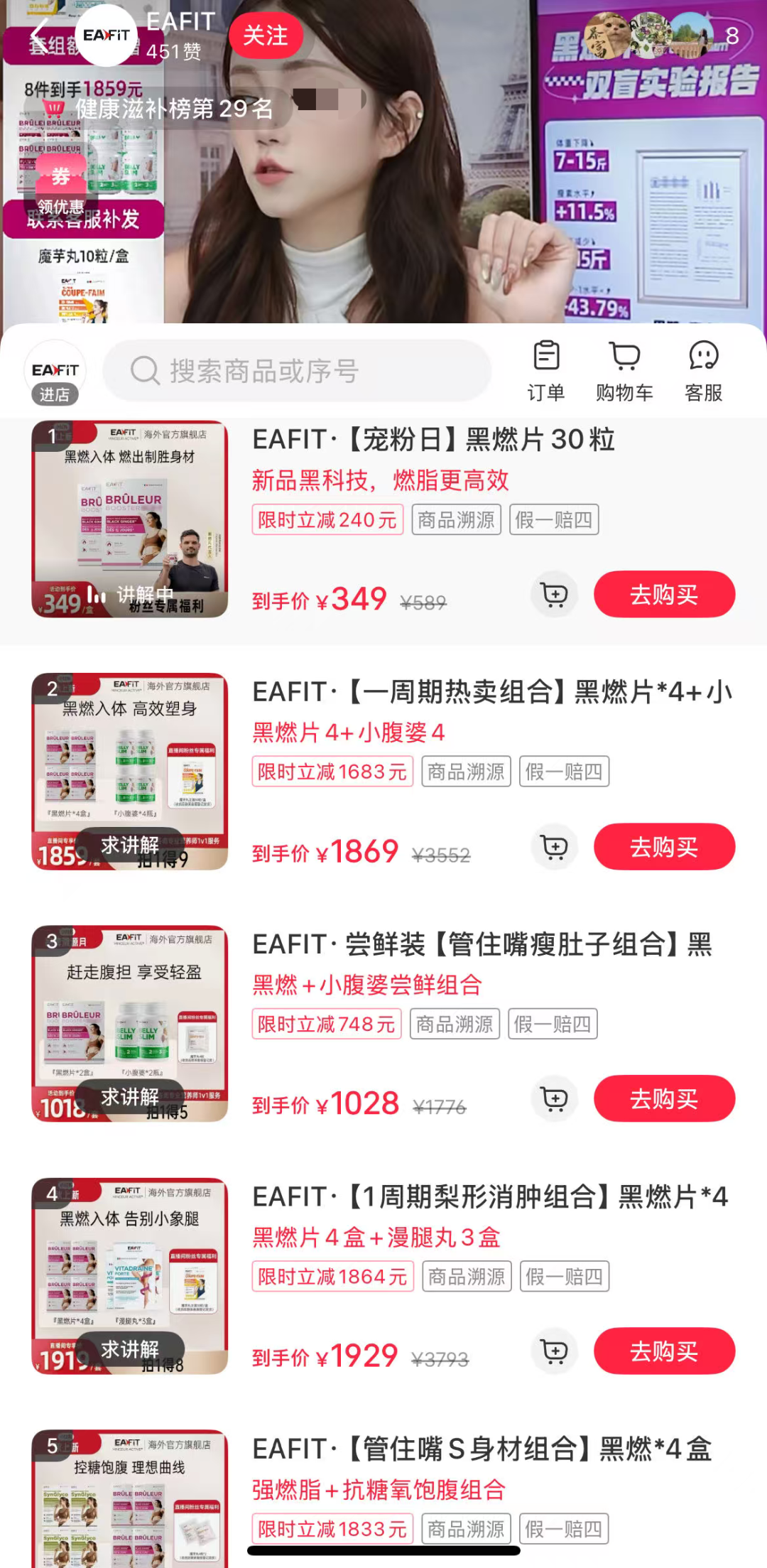Image resolution: width=767 pixels, height=1568 pixels.
Task: Open the 管住嘴S身材组合 product
Action: tap(482, 1449)
